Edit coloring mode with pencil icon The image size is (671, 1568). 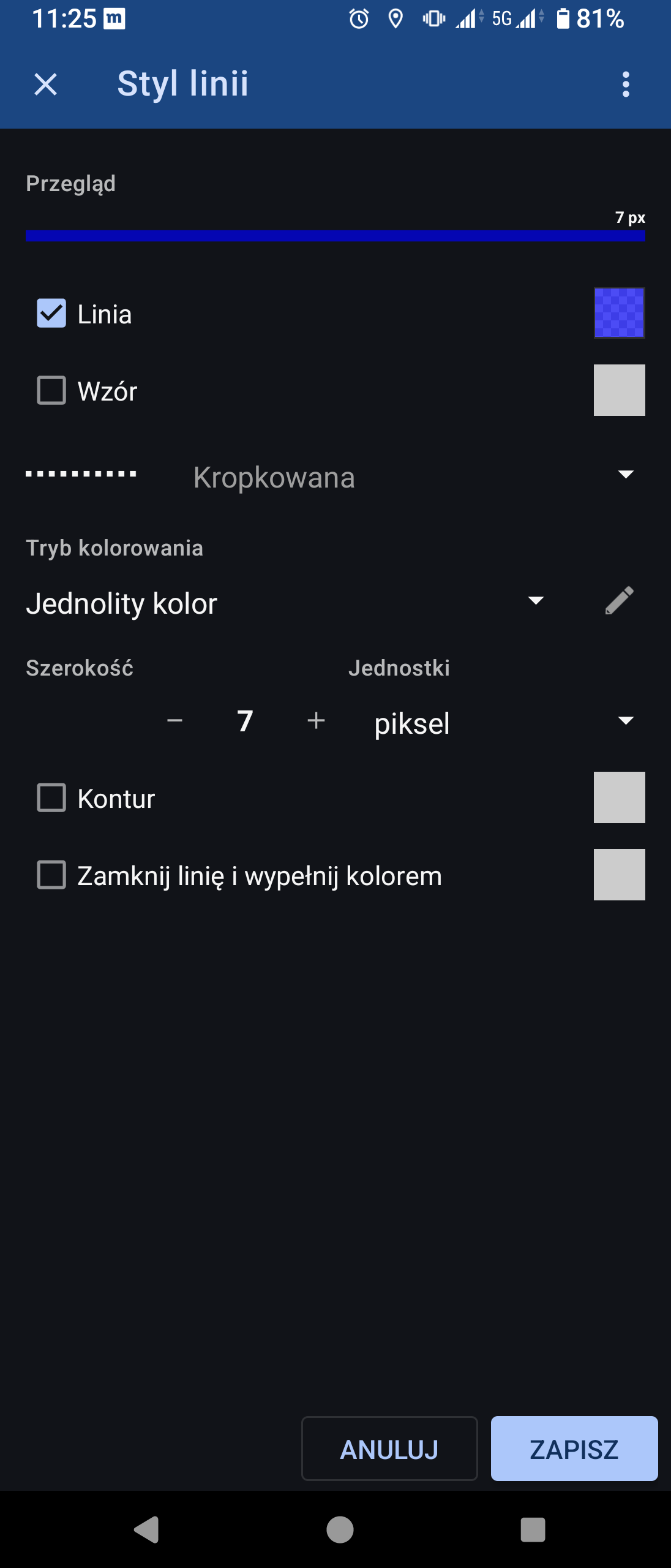(x=619, y=600)
